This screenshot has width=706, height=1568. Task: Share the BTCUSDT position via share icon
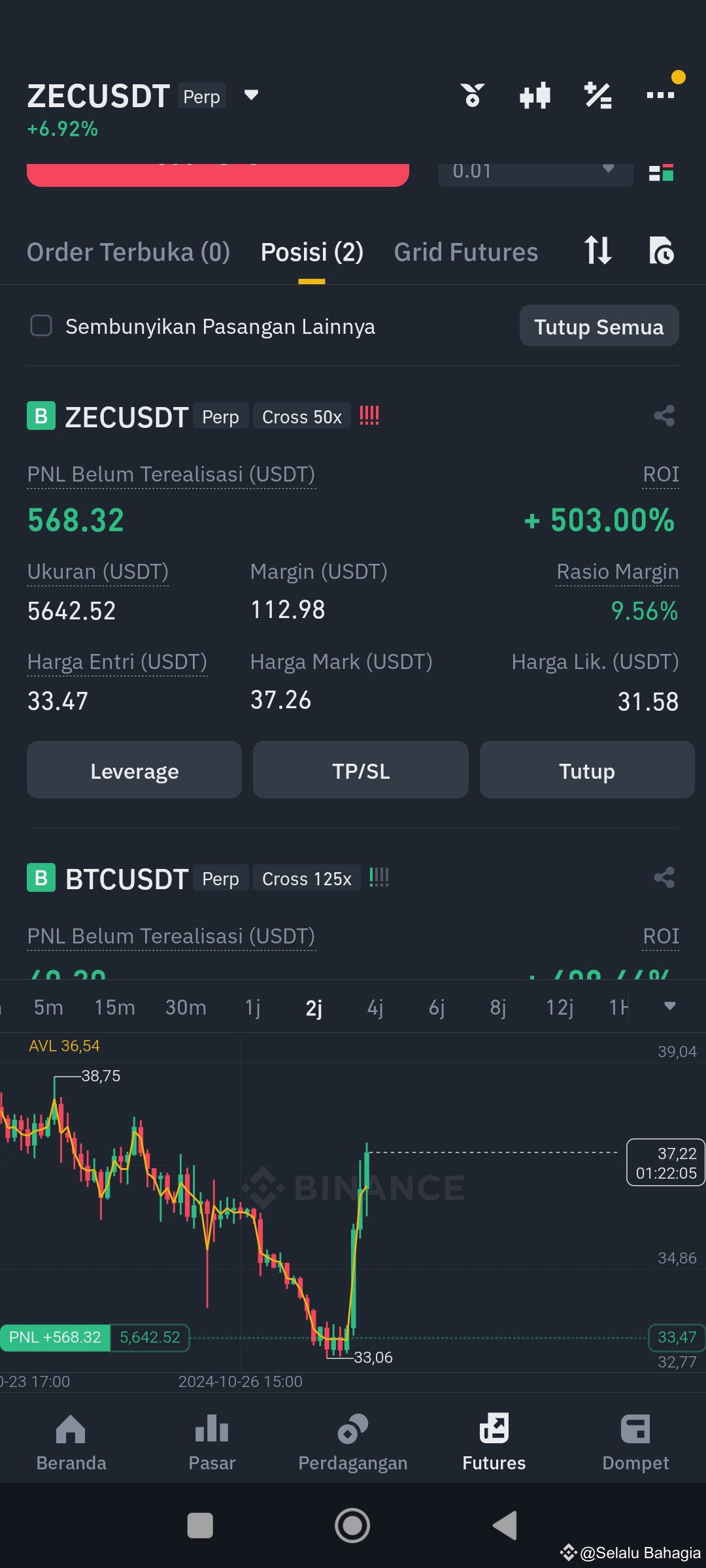pos(664,877)
